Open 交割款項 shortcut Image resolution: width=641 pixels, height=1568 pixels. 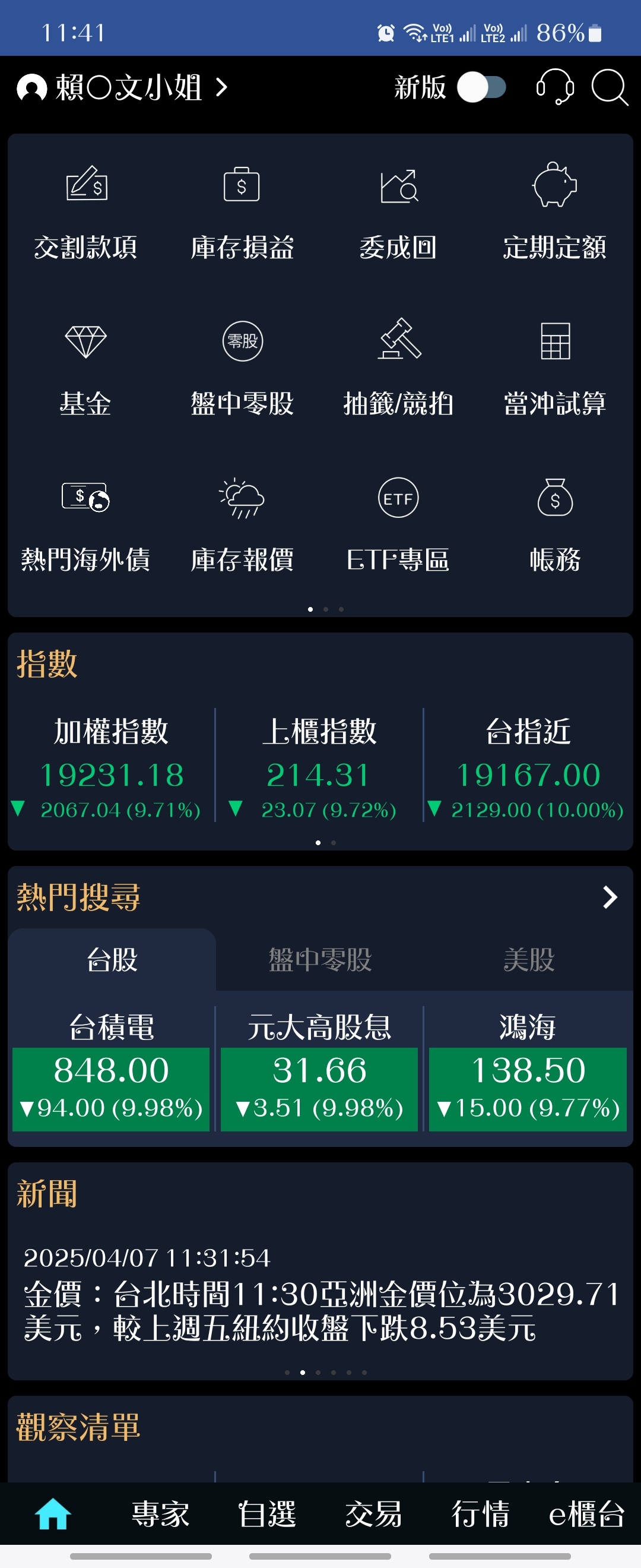[x=85, y=211]
